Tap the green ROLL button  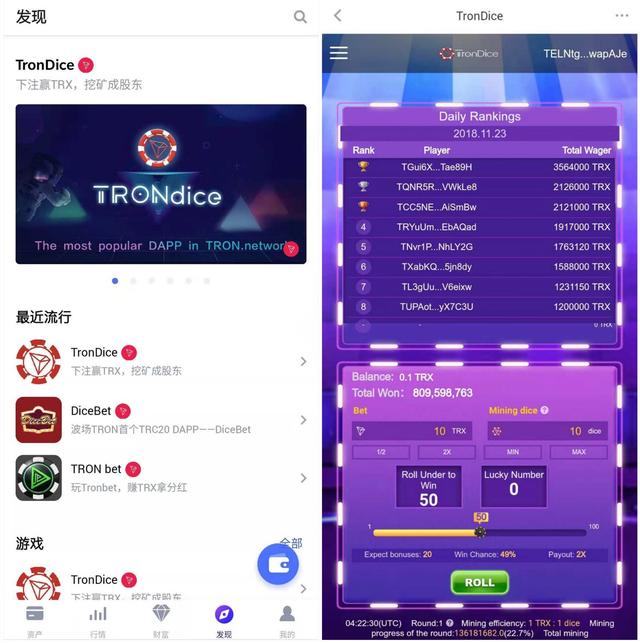[x=479, y=582]
